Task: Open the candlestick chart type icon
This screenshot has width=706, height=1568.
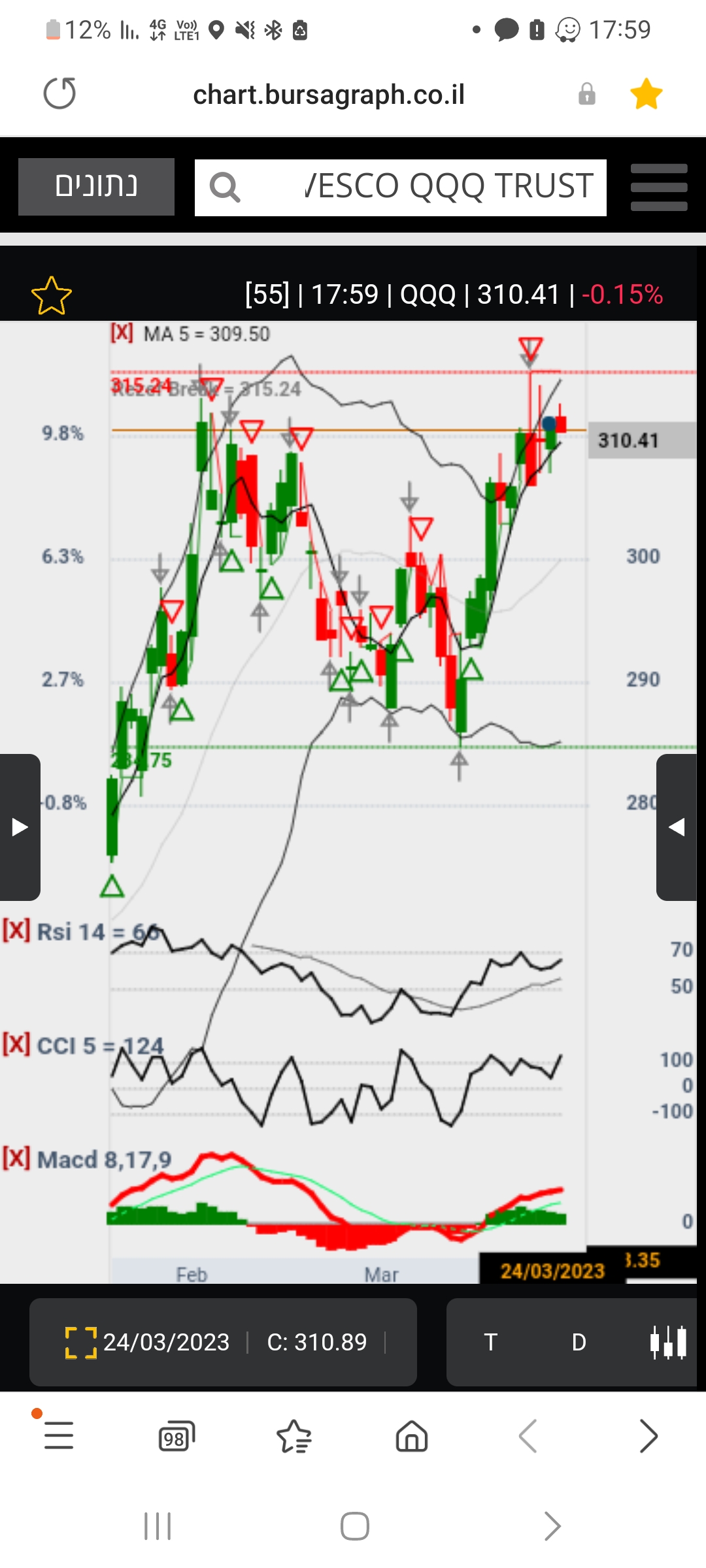Action: point(668,1343)
